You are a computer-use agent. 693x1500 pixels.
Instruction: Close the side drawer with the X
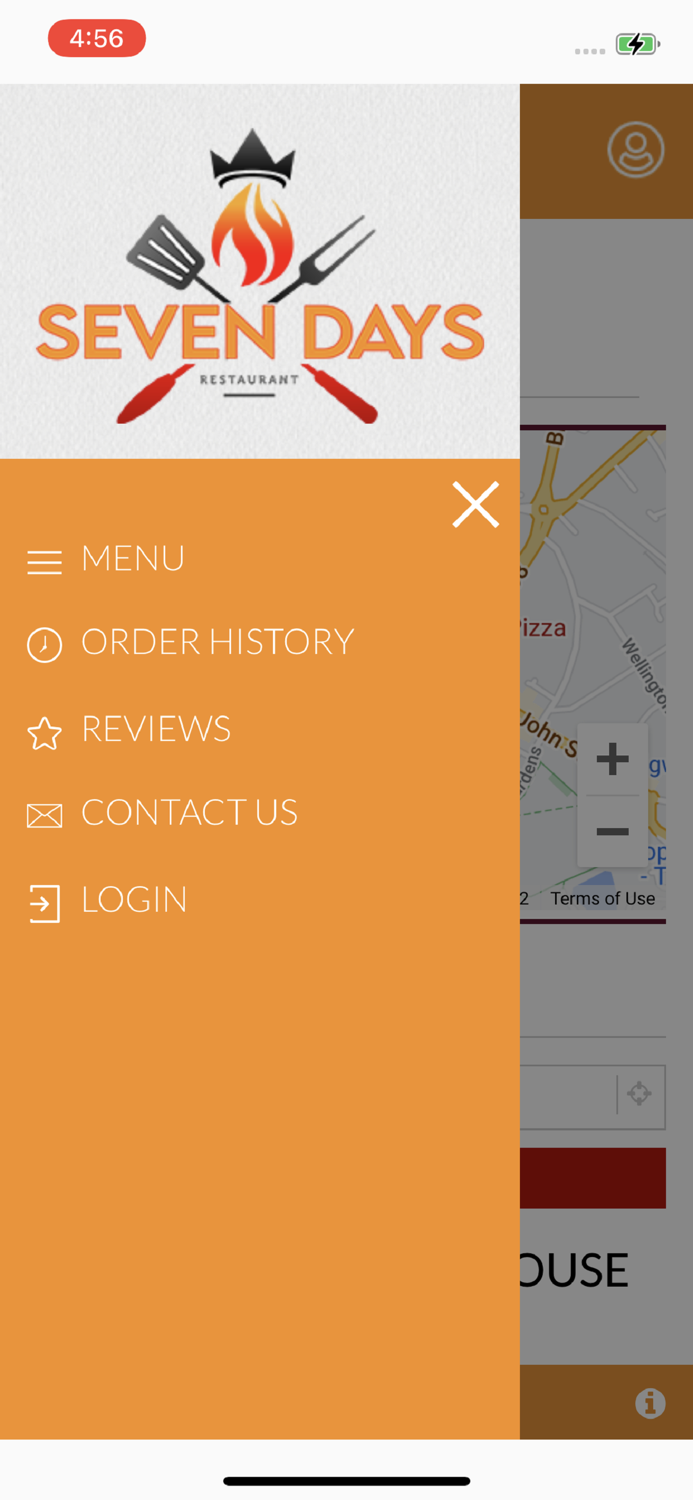[x=475, y=504]
